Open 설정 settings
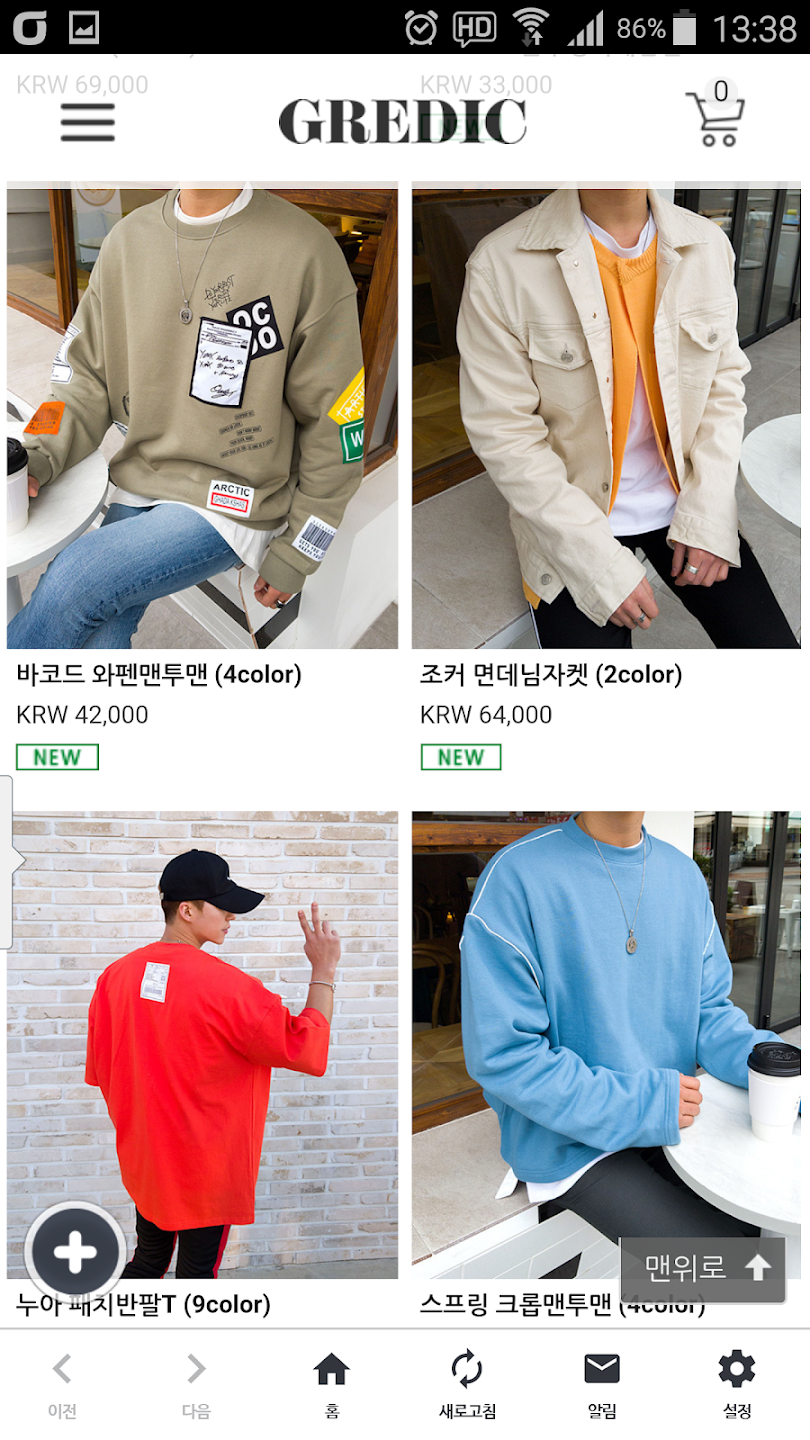 [737, 1384]
